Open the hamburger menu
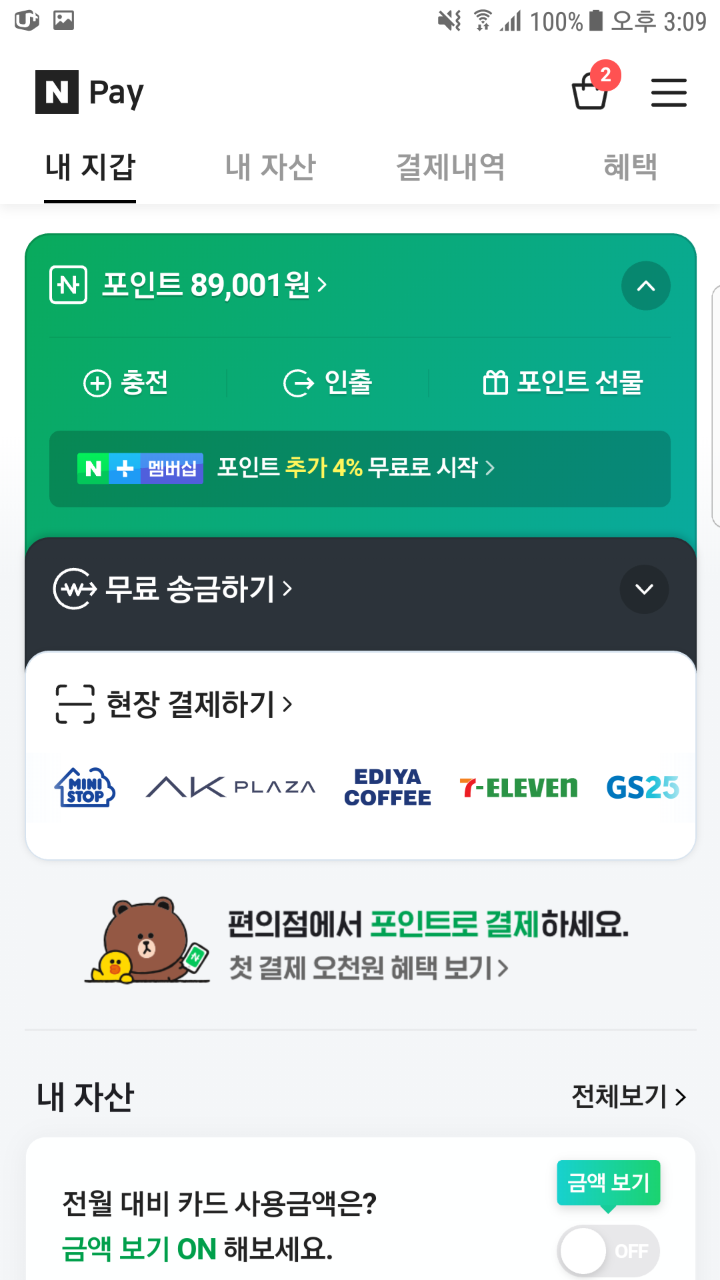 [x=669, y=93]
